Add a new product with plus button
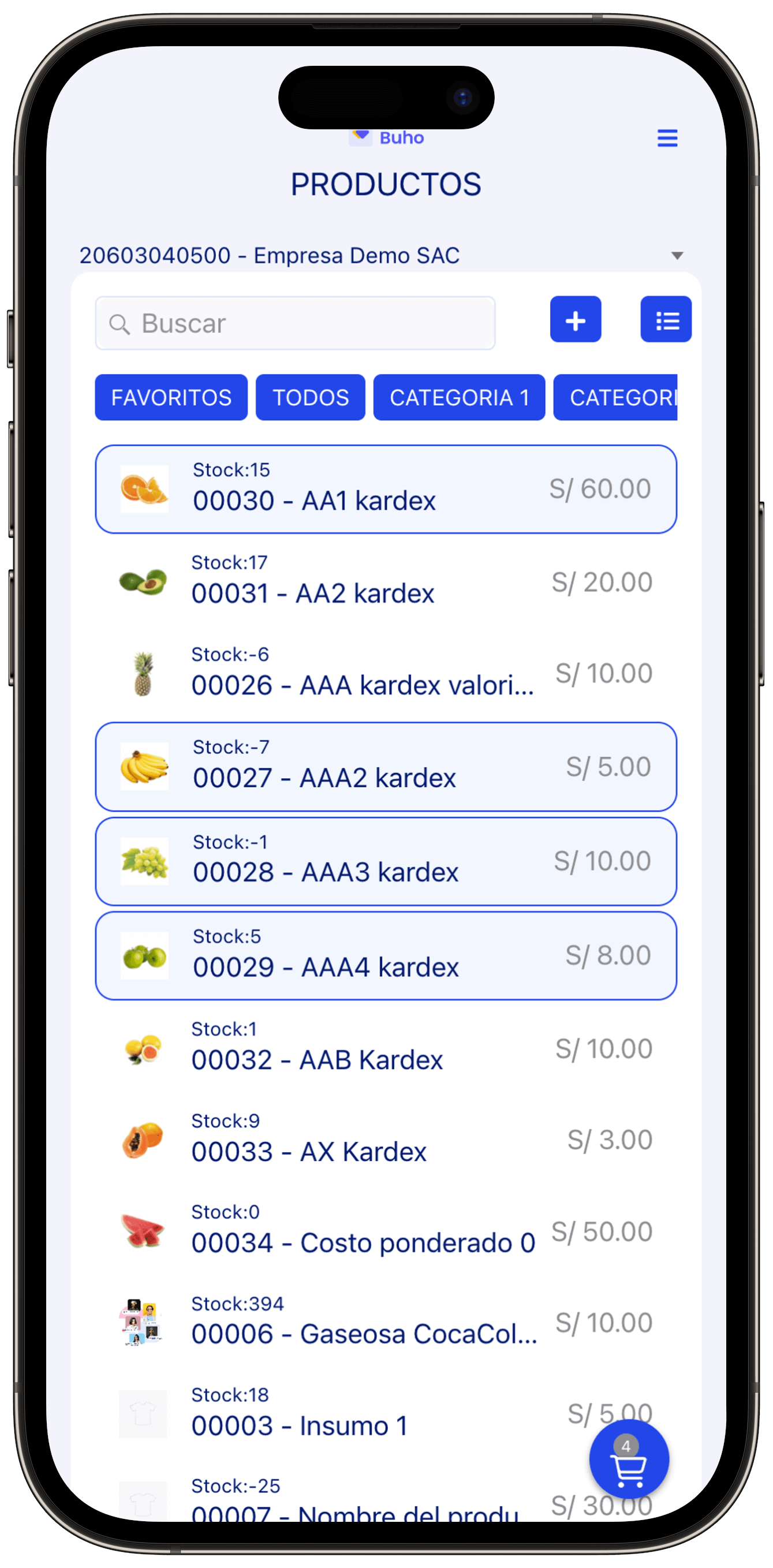This screenshot has height=1568, width=773. click(575, 320)
